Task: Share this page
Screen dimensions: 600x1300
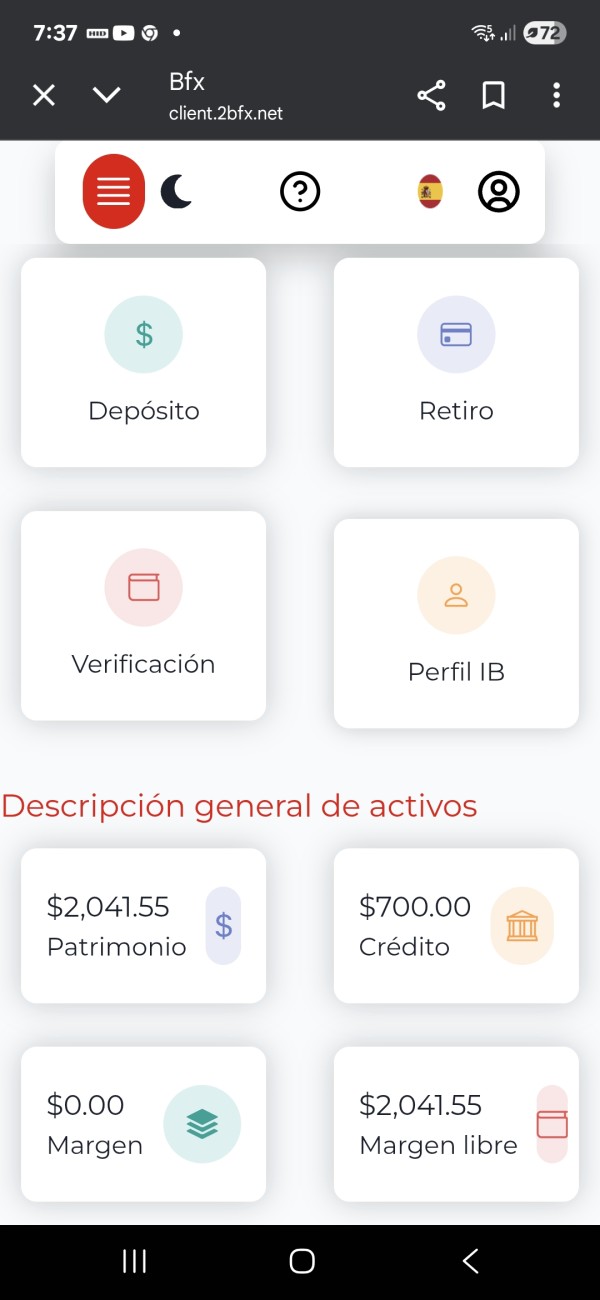Action: point(431,95)
